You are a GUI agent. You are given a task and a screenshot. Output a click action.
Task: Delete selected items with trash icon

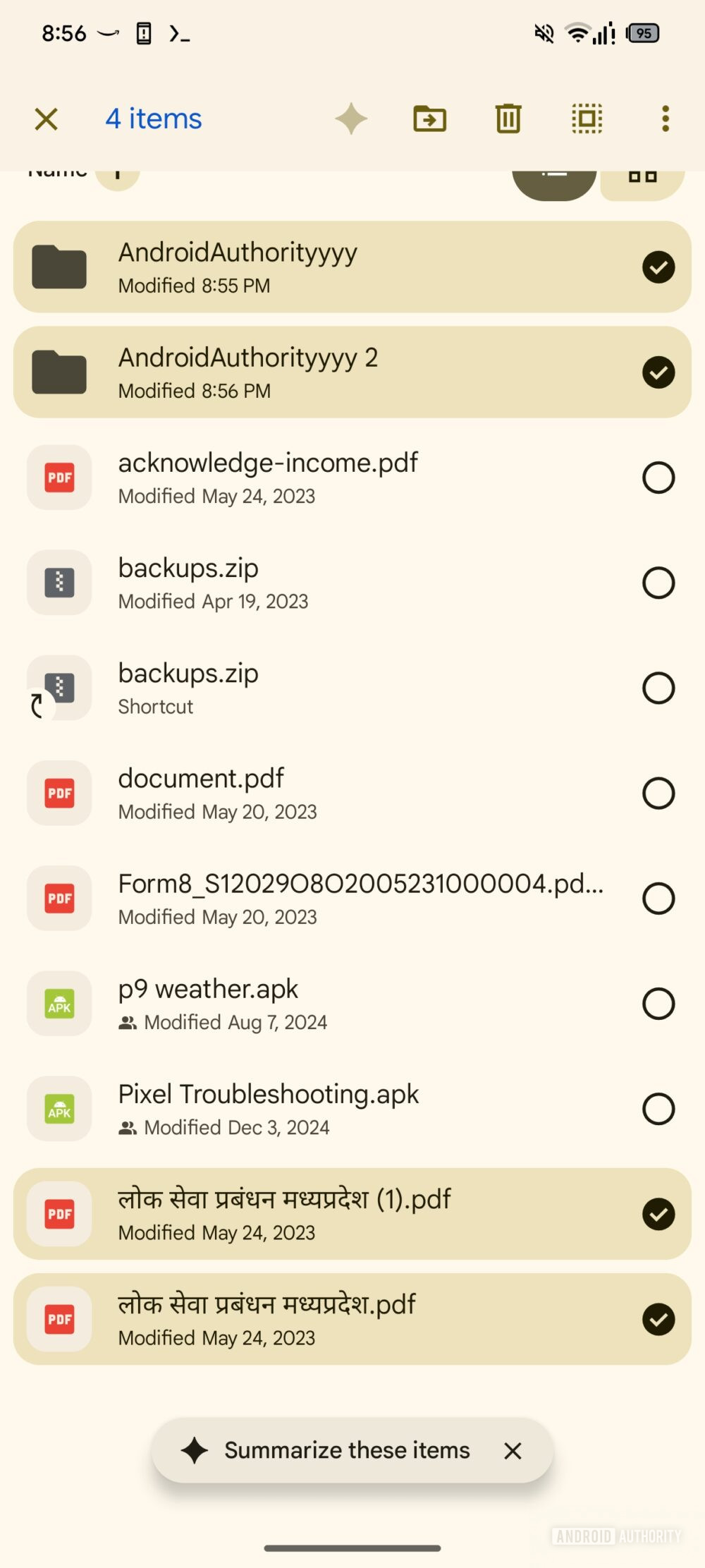508,118
